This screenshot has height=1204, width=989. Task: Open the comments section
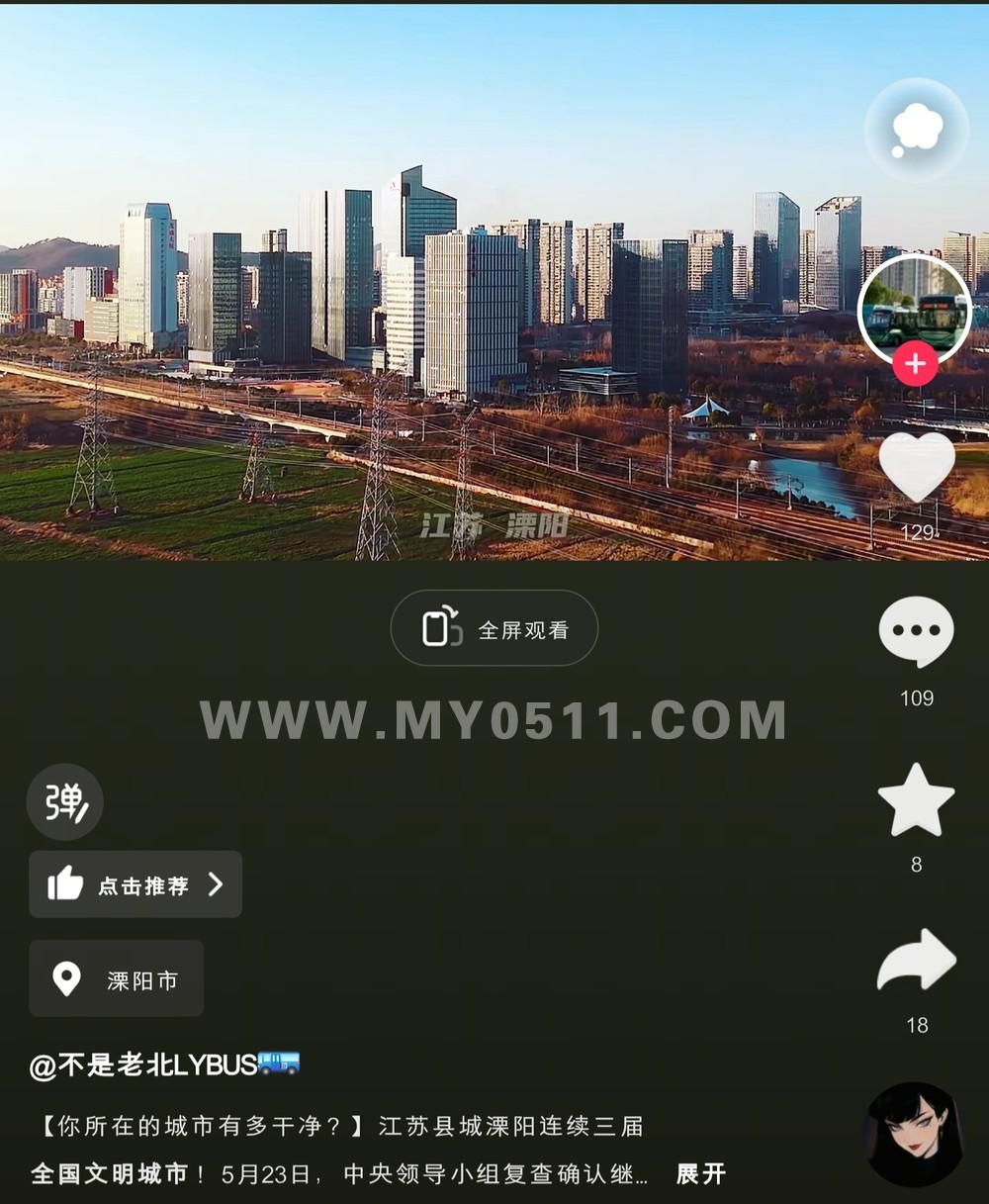coord(916,632)
